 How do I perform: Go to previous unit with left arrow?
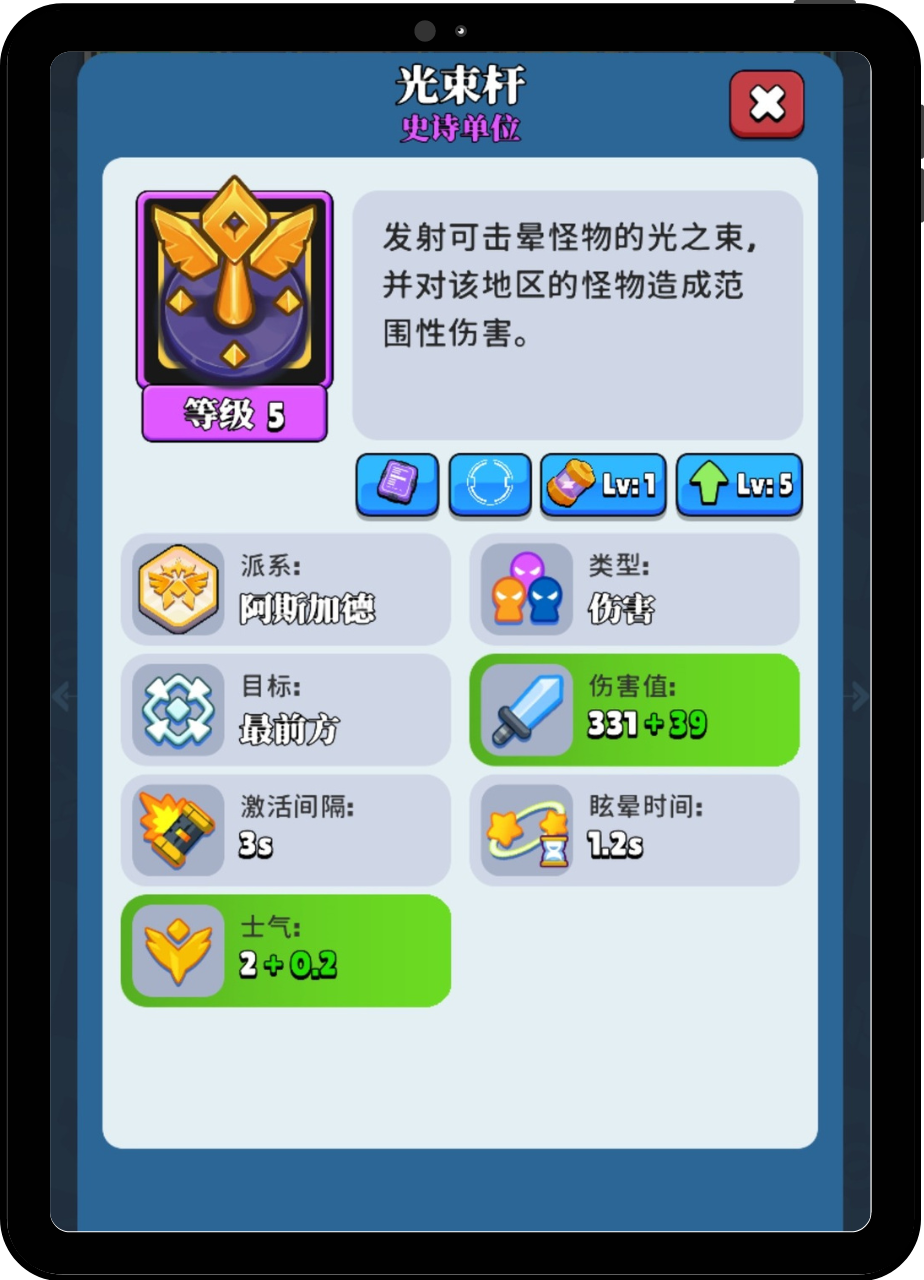pyautogui.click(x=63, y=695)
